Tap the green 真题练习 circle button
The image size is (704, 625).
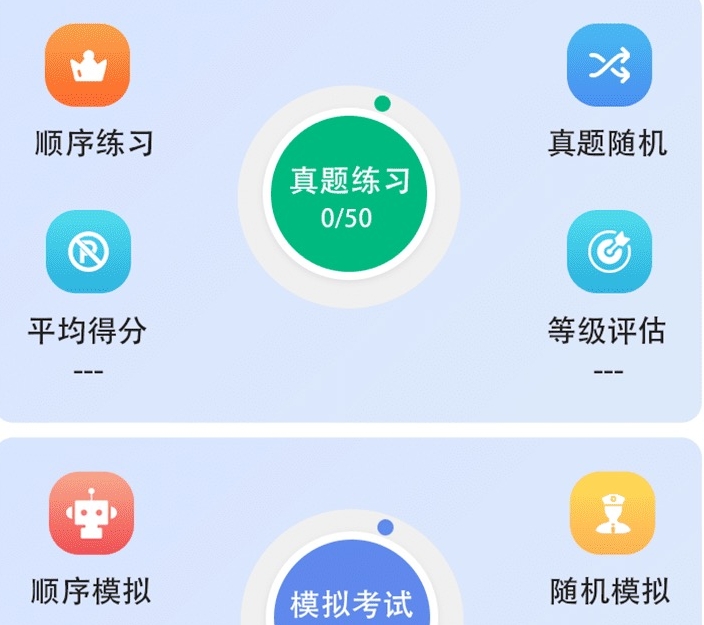pyautogui.click(x=349, y=197)
